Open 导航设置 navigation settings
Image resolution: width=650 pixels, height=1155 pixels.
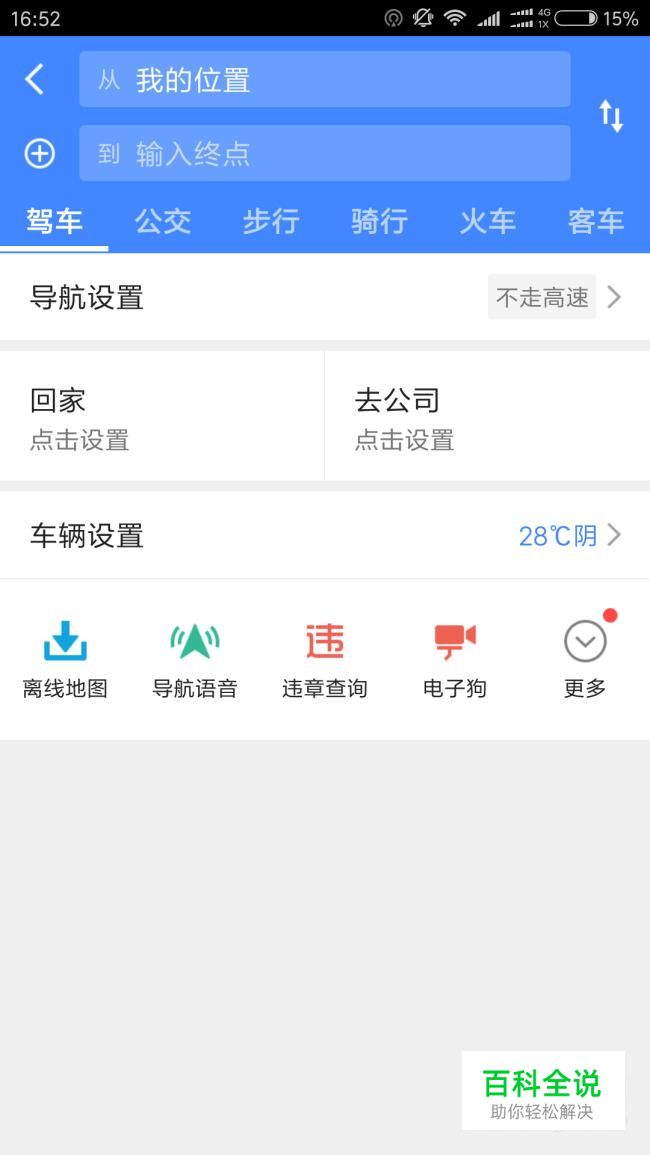pos(325,297)
